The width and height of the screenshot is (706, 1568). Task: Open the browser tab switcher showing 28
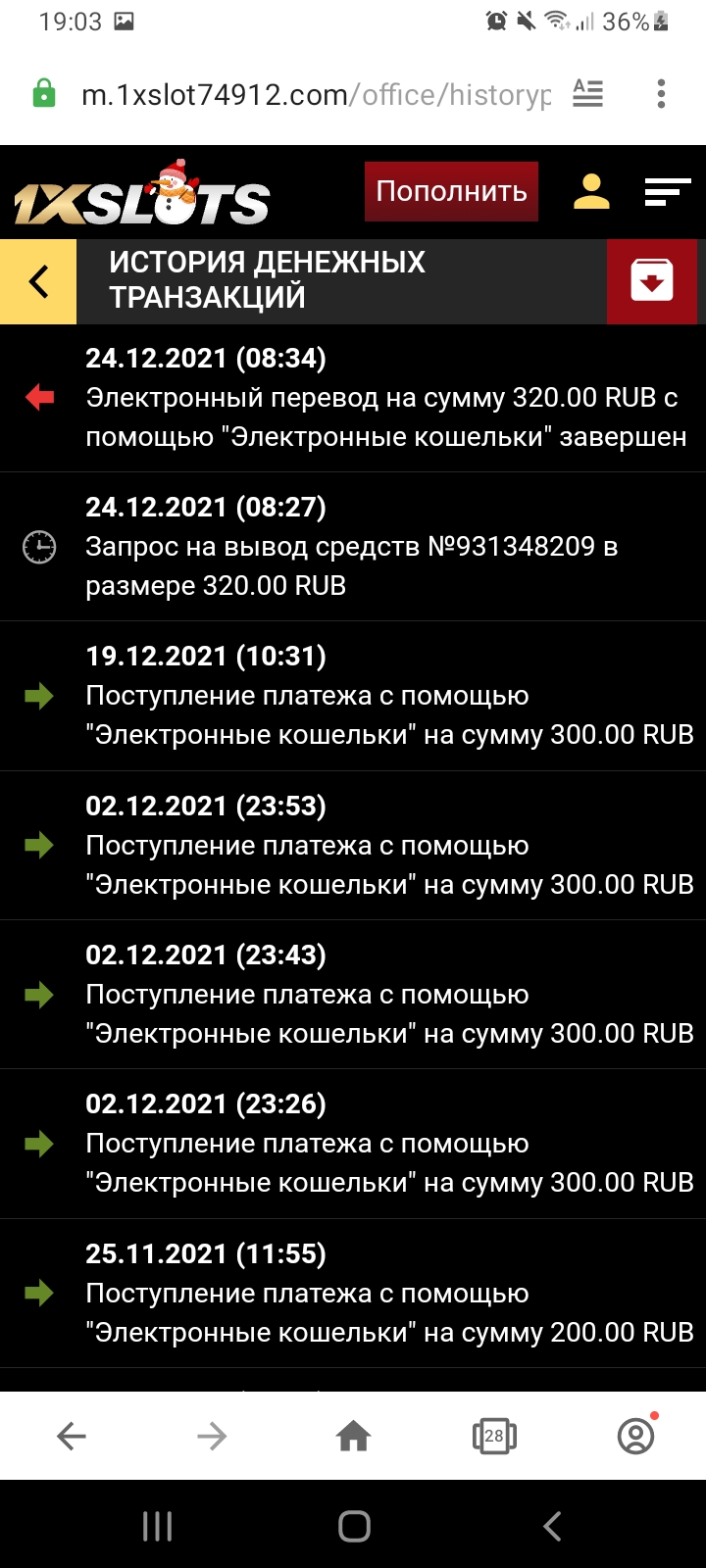pyautogui.click(x=494, y=1437)
